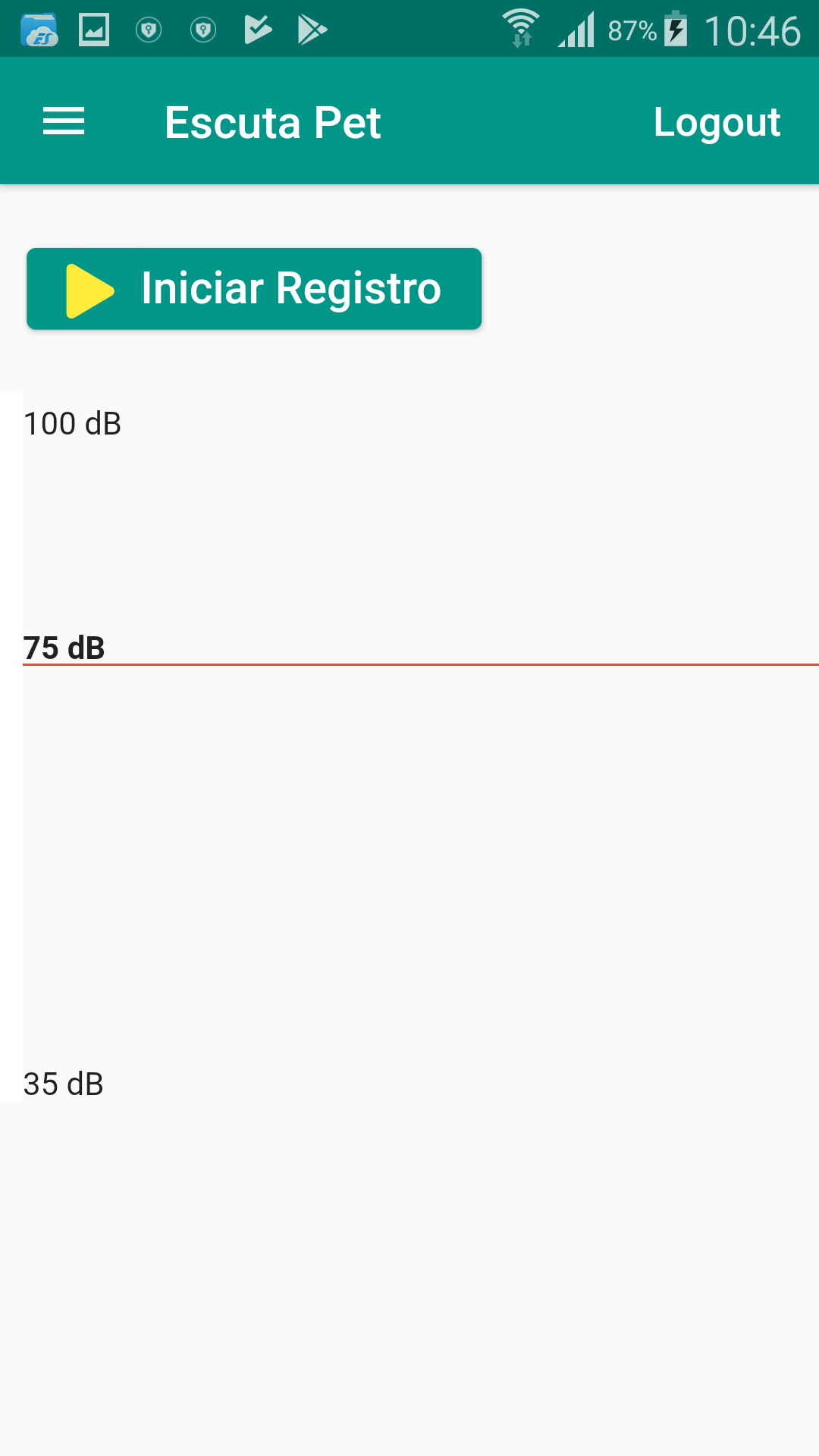
Task: Tap Logout in the app bar
Action: click(x=717, y=123)
